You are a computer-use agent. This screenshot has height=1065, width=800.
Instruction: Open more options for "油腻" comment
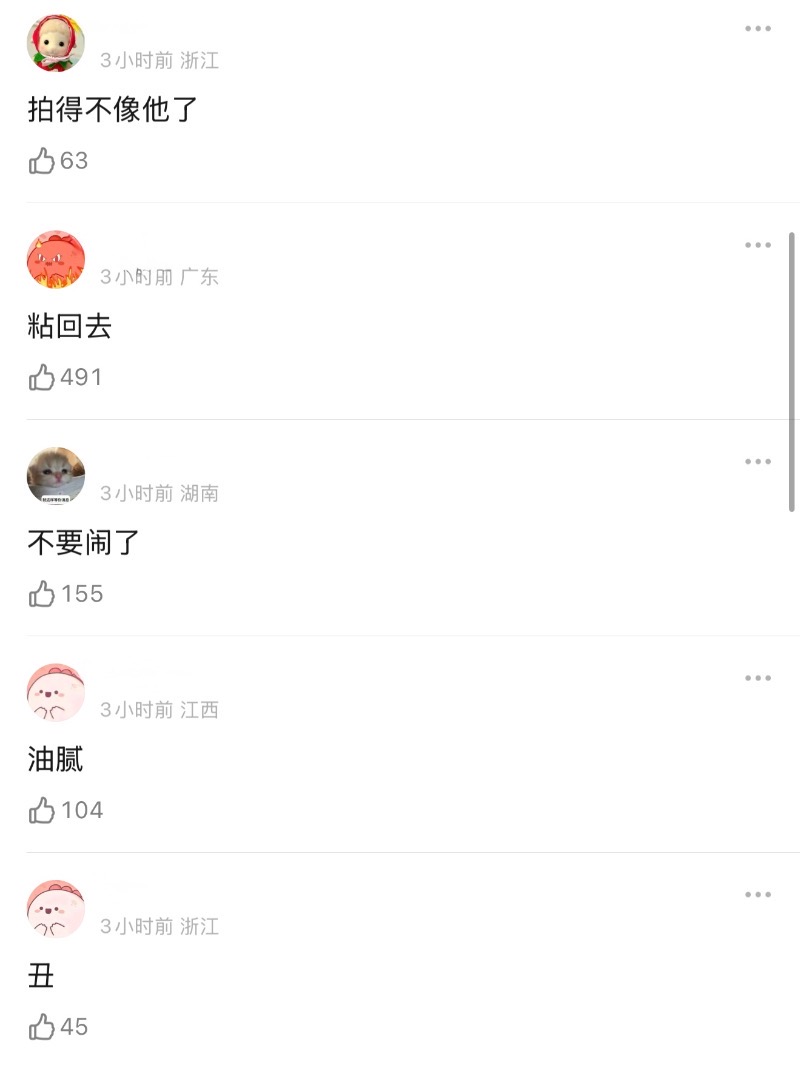point(758,678)
